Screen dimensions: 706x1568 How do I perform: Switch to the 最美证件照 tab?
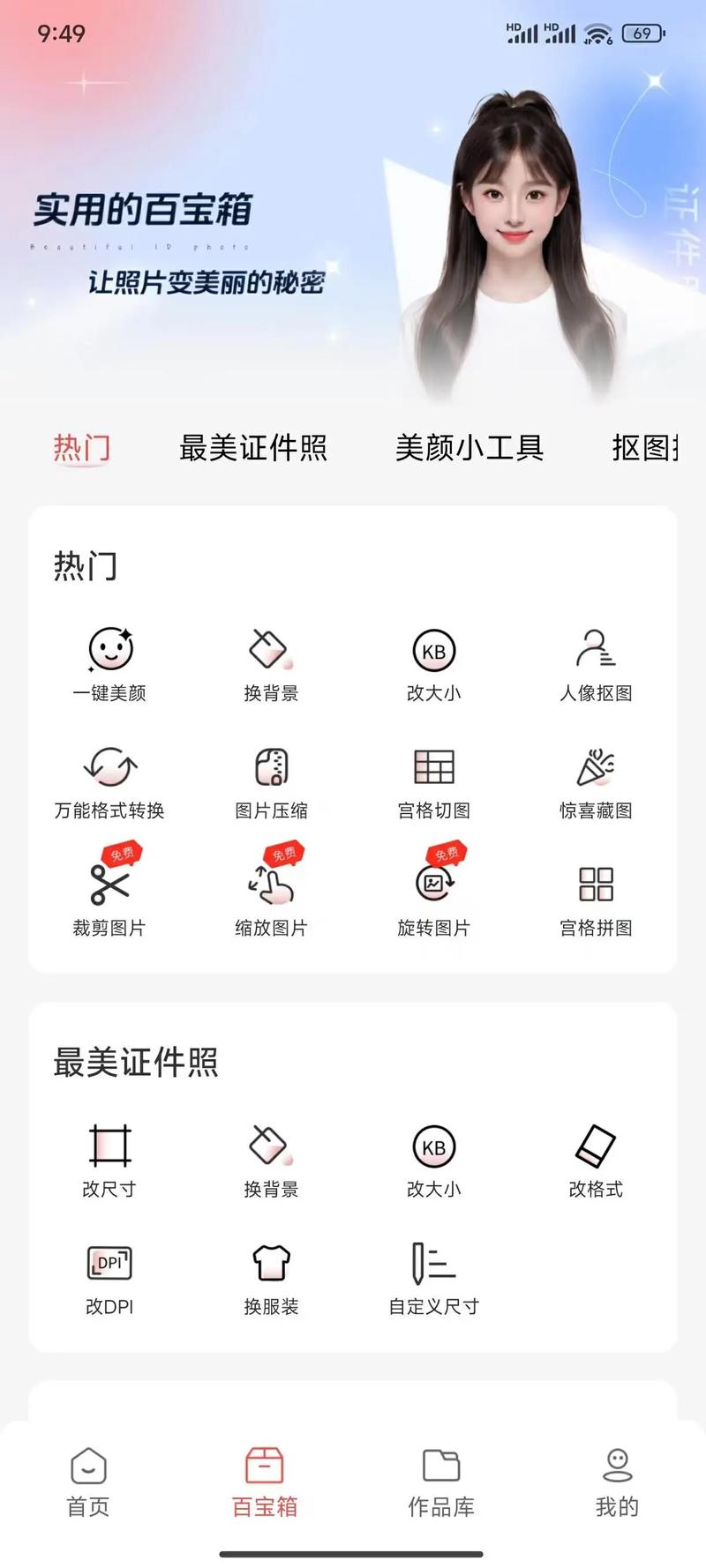point(254,450)
